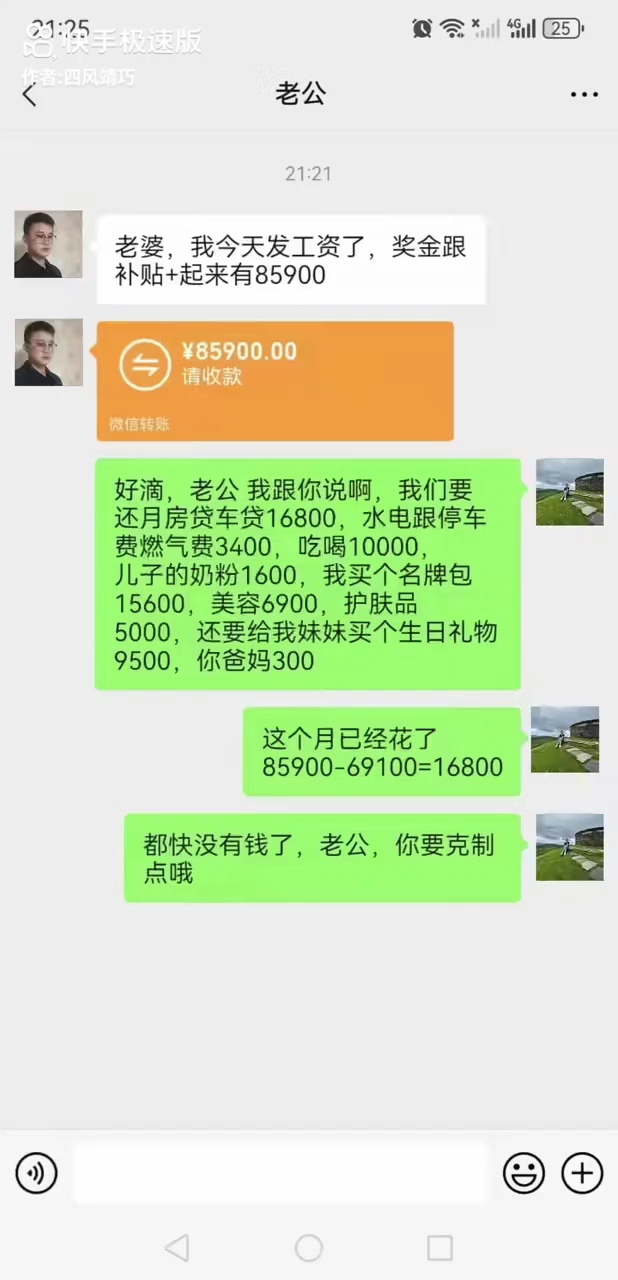Go back from the 老公 chat
Viewport: 618px width, 1280px height.
click(29, 95)
